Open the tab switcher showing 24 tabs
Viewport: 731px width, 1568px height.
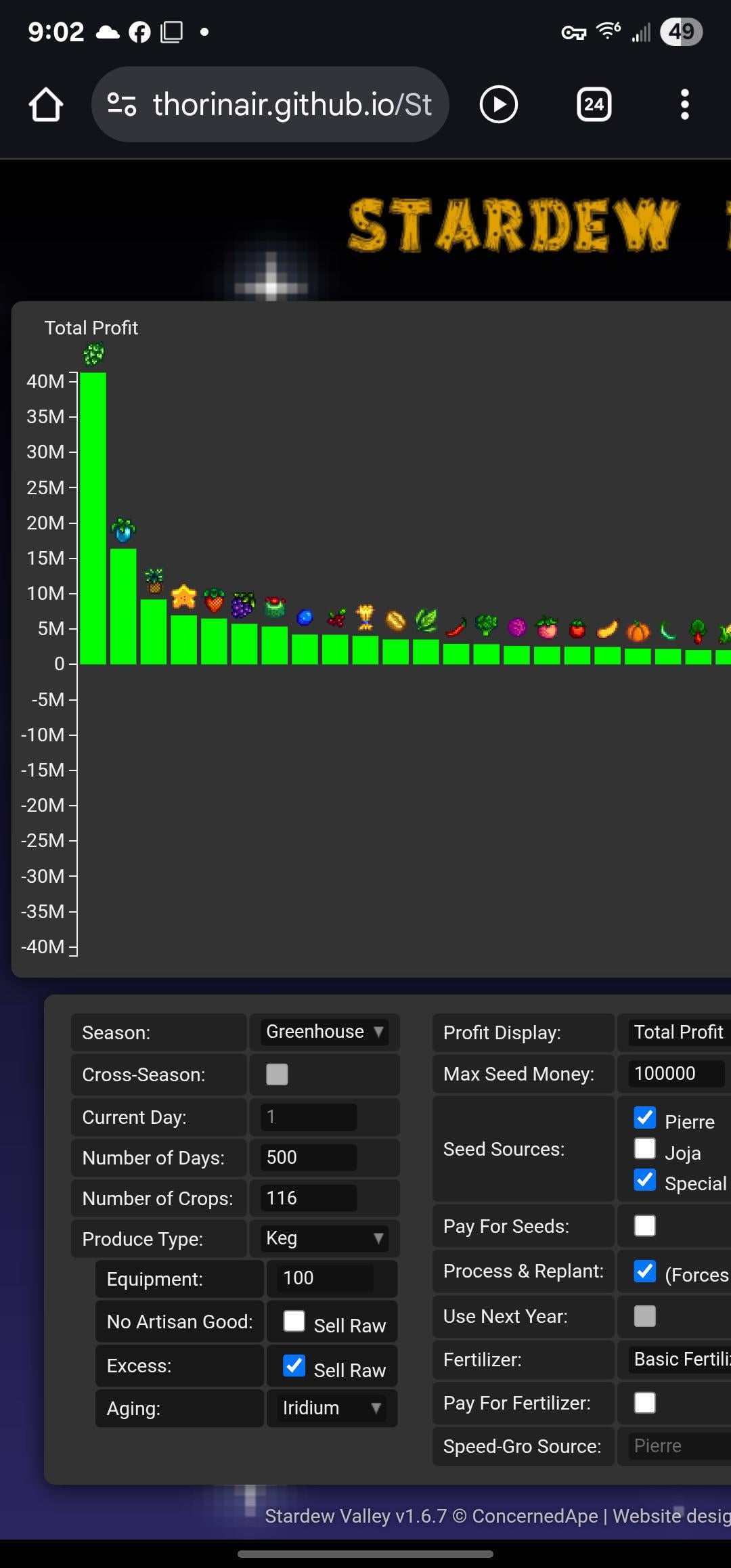click(x=594, y=105)
